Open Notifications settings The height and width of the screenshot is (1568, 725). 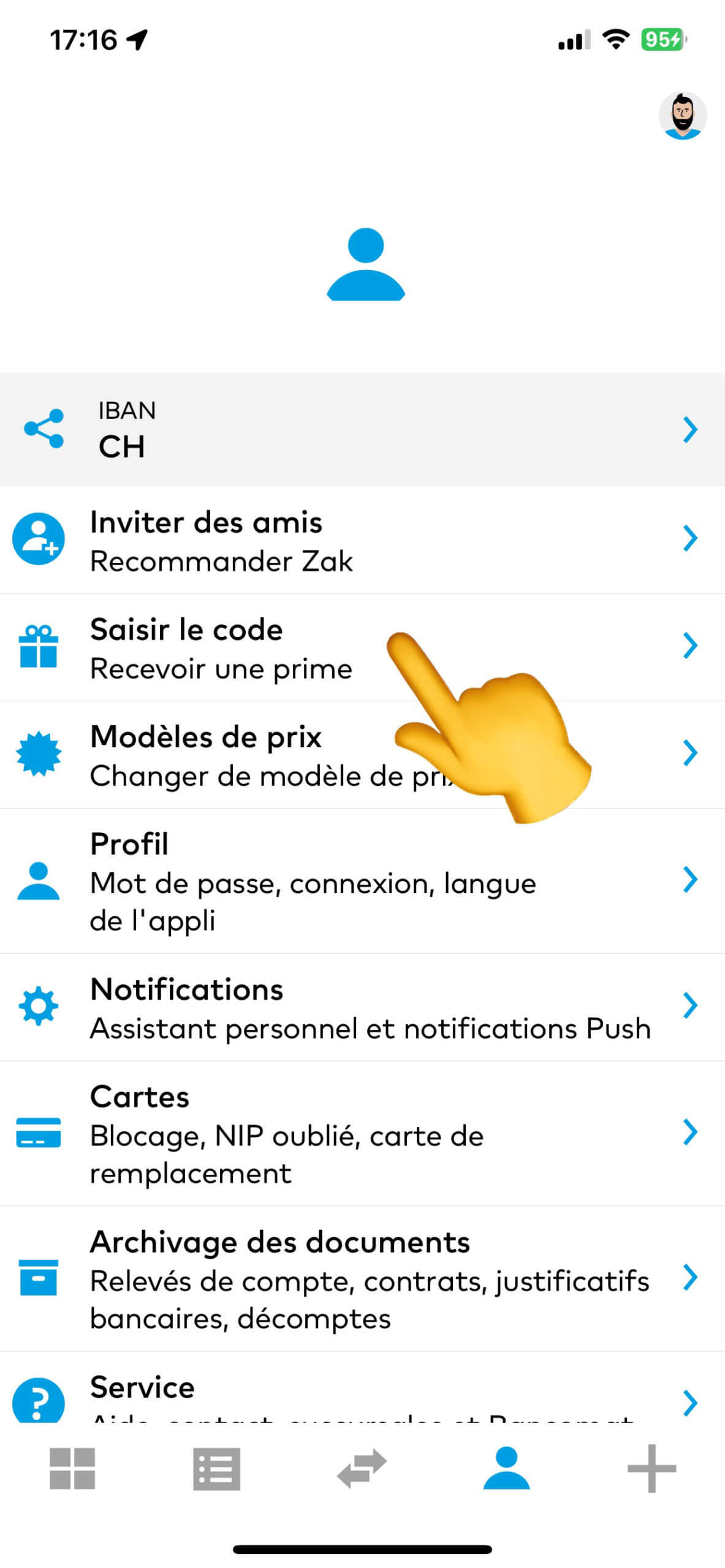[x=362, y=1006]
